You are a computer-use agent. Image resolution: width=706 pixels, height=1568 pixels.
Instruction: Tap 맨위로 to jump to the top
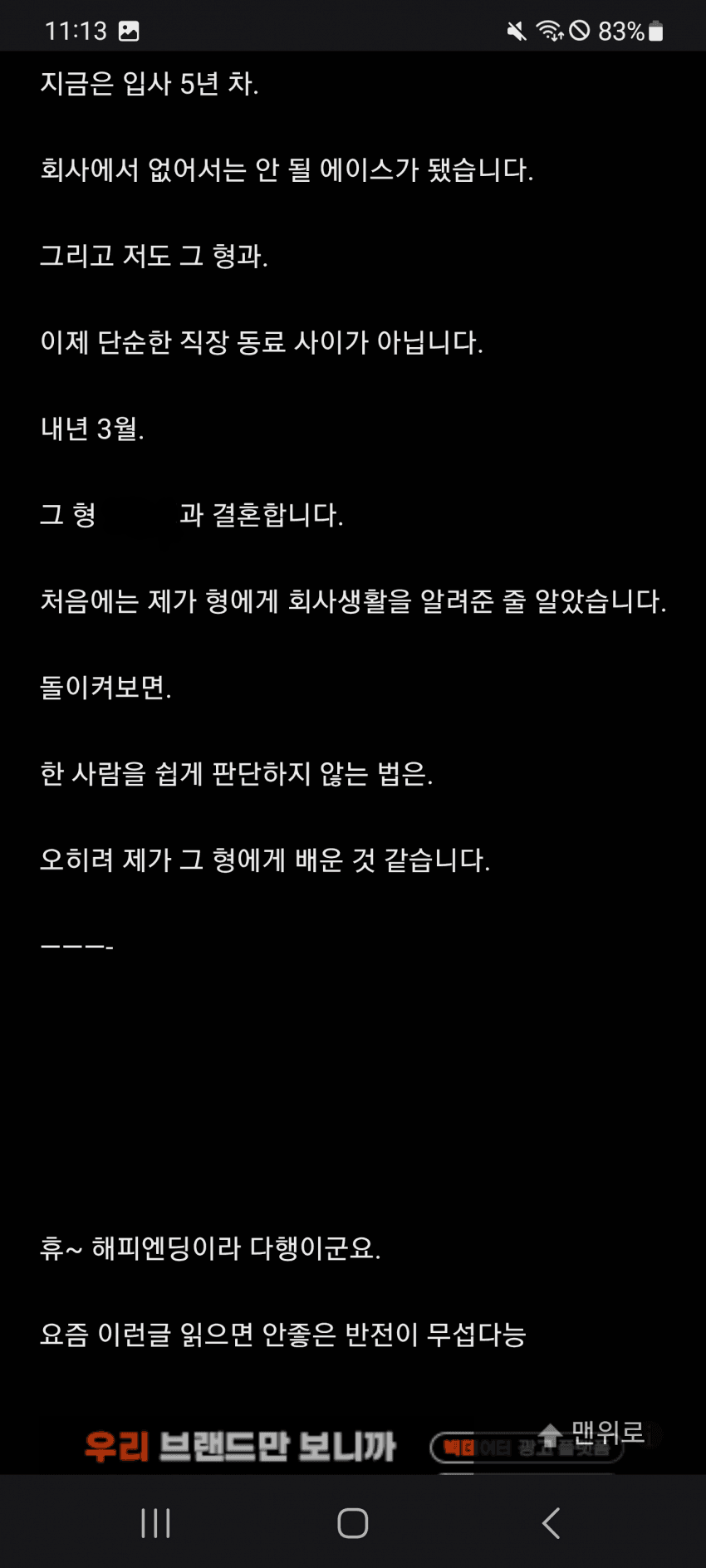pos(593,1433)
